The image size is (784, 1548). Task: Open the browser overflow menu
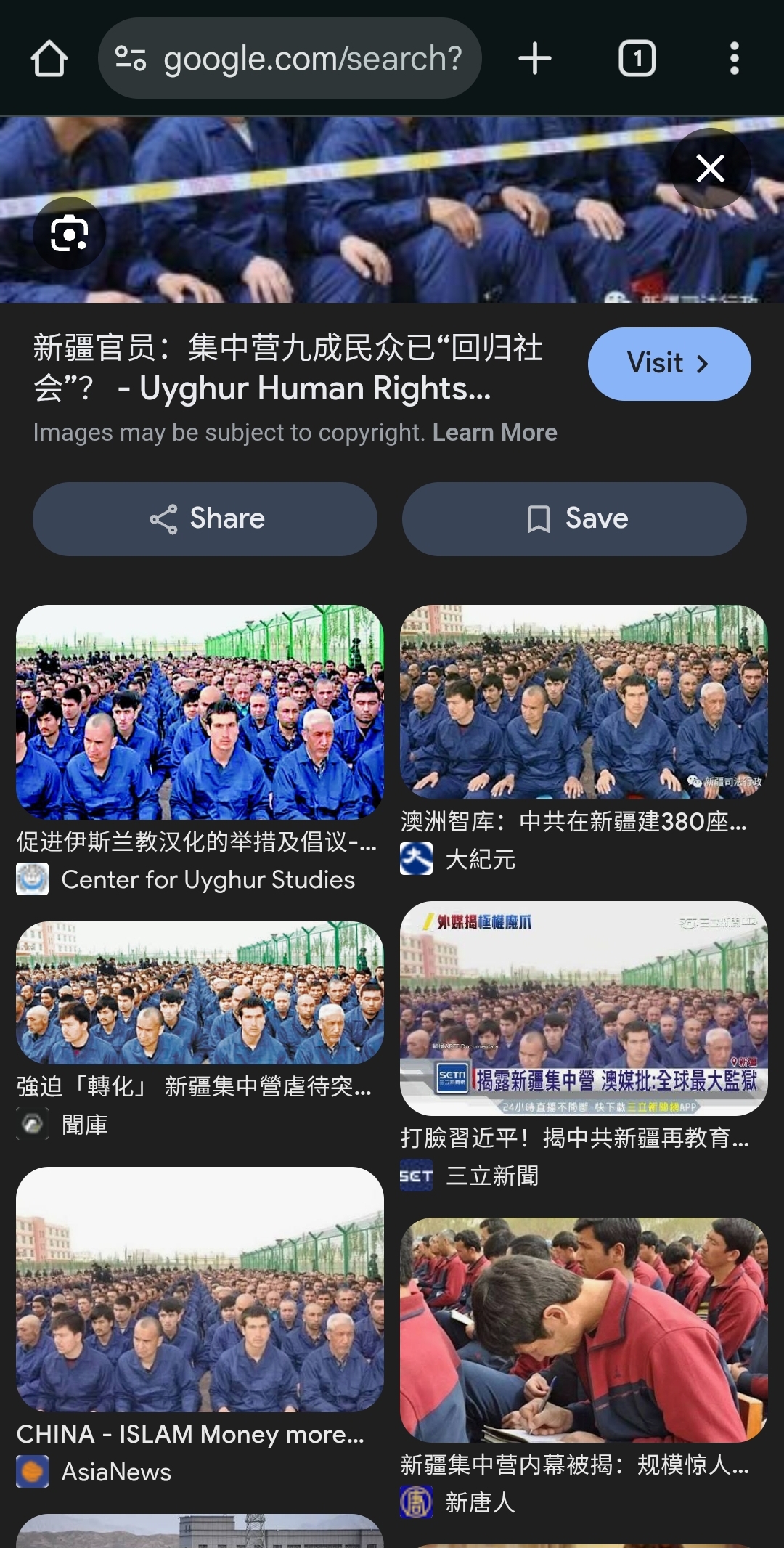click(734, 58)
